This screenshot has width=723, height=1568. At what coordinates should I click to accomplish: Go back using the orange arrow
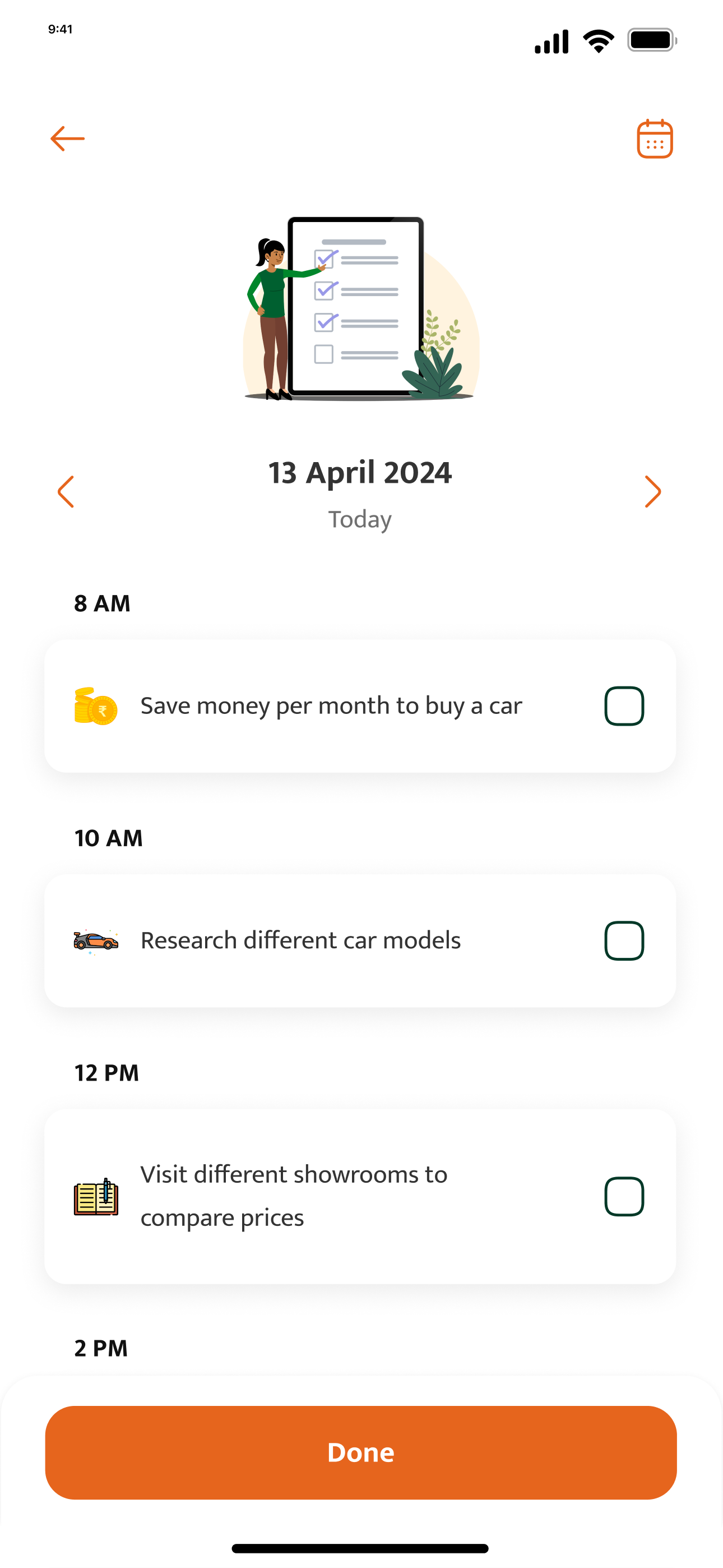tap(67, 139)
